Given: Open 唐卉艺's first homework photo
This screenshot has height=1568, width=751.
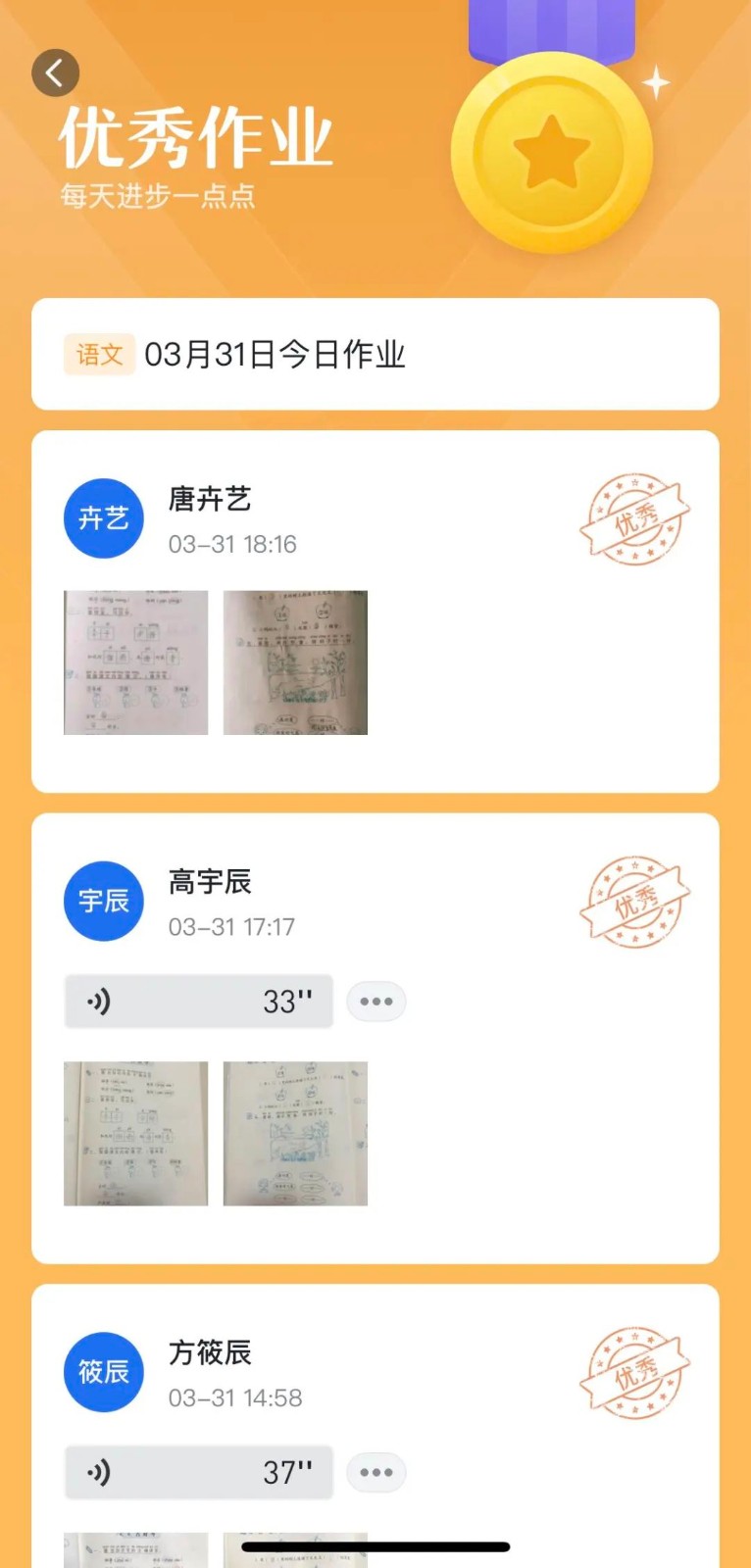Looking at the screenshot, I should [x=135, y=662].
